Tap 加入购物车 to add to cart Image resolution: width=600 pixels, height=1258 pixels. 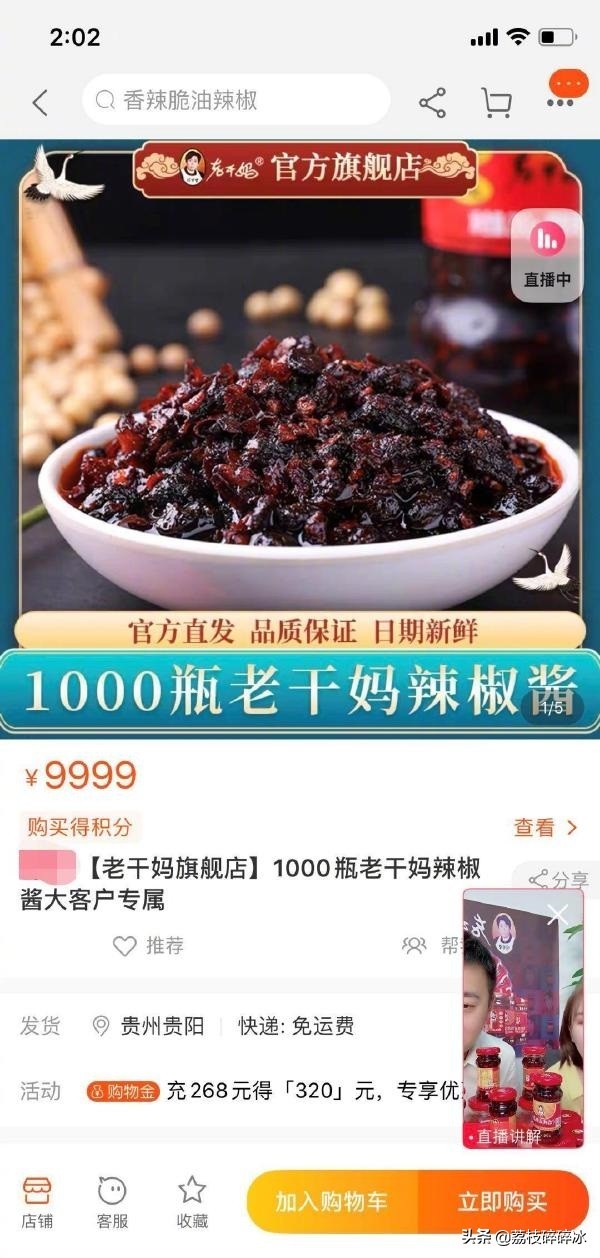[332, 1201]
